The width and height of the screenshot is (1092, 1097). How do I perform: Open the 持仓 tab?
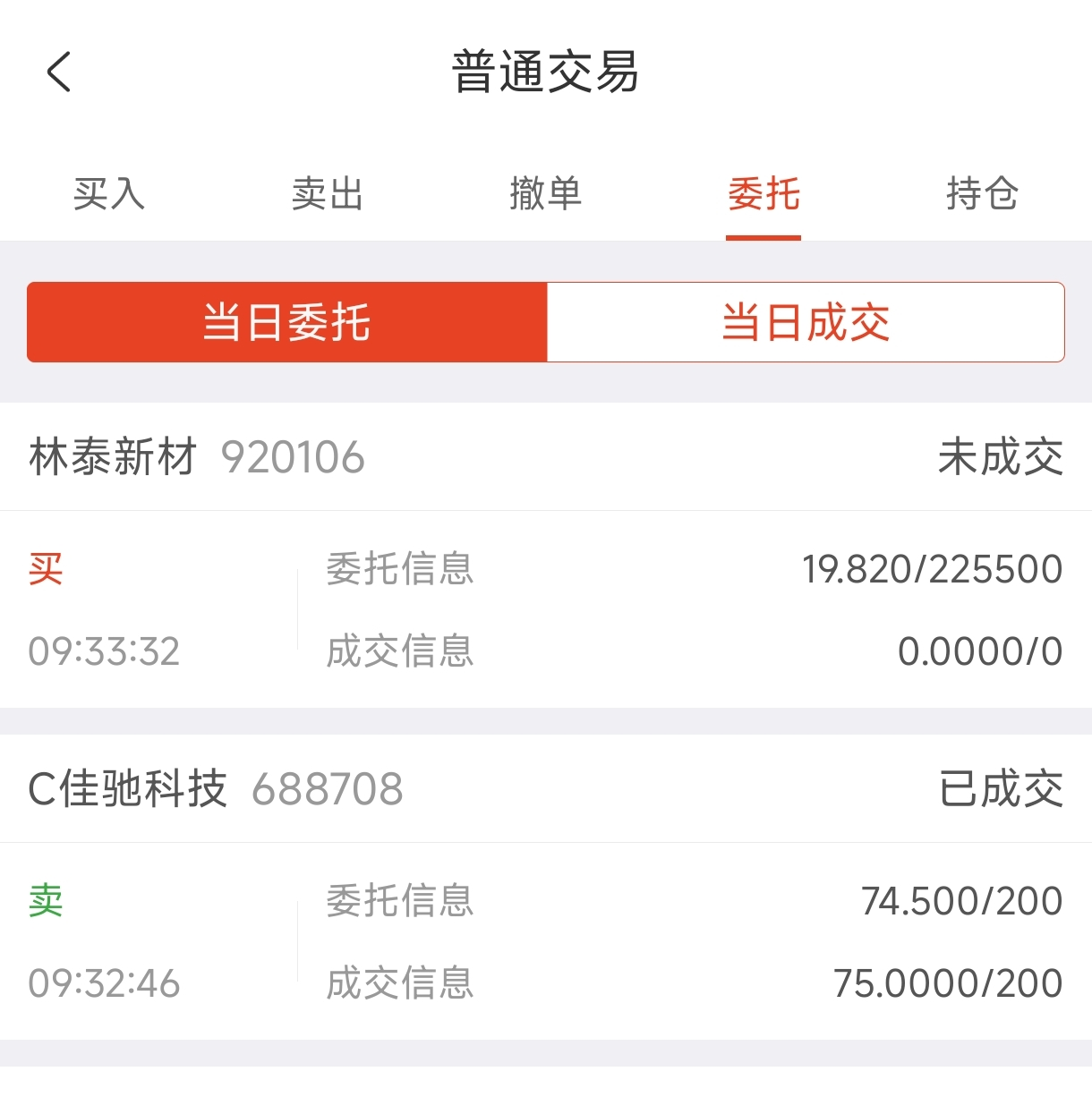click(982, 193)
